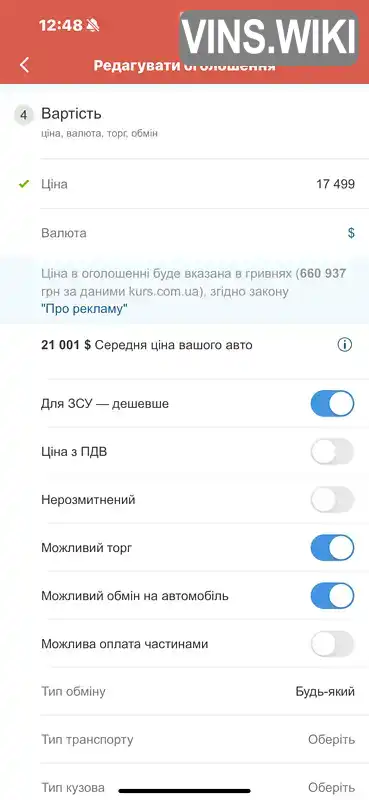Turn off the "Можливий торг" switch

pyautogui.click(x=332, y=548)
